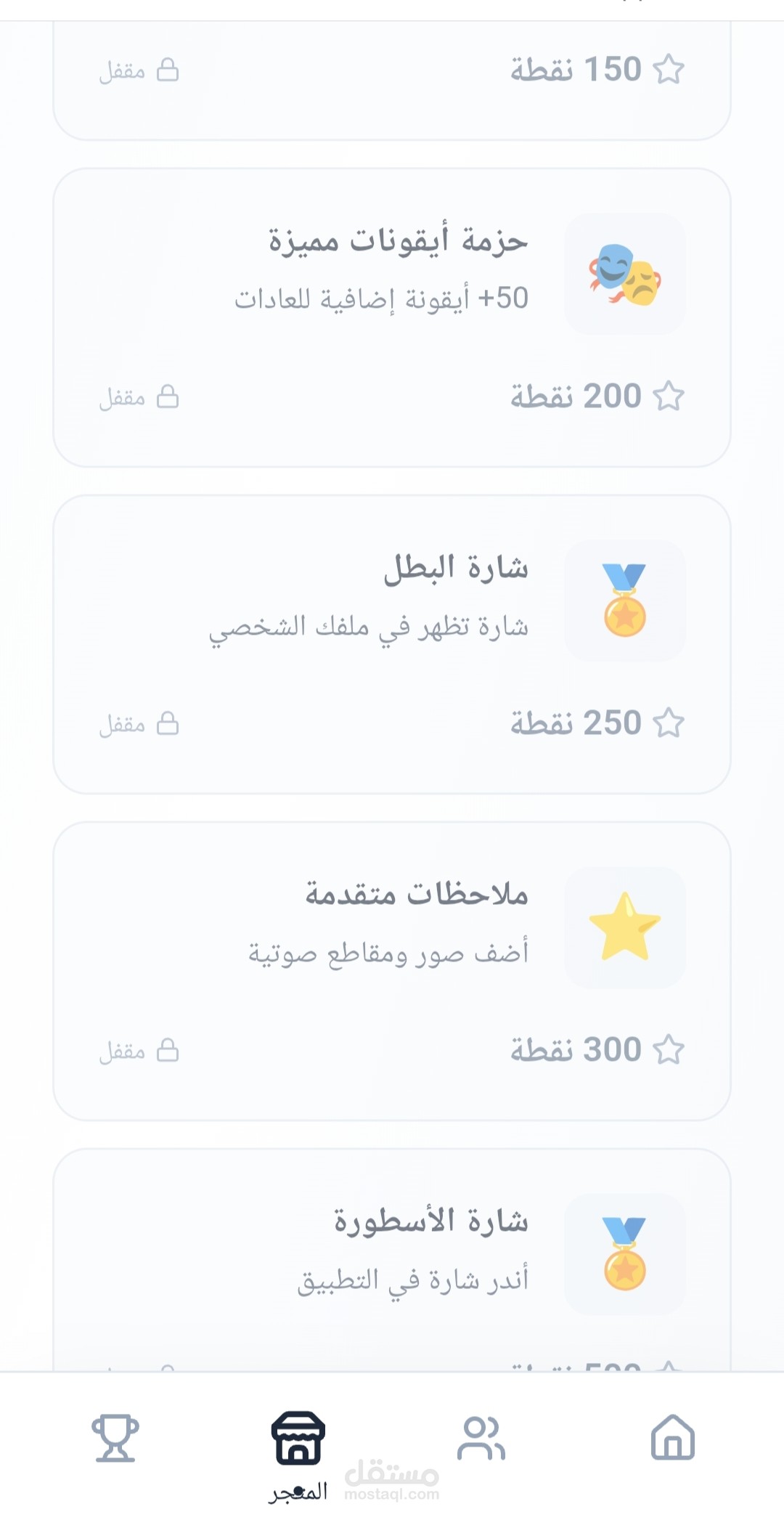
Task: Tap the شارة الأسطورة reward card
Action: (392, 1256)
